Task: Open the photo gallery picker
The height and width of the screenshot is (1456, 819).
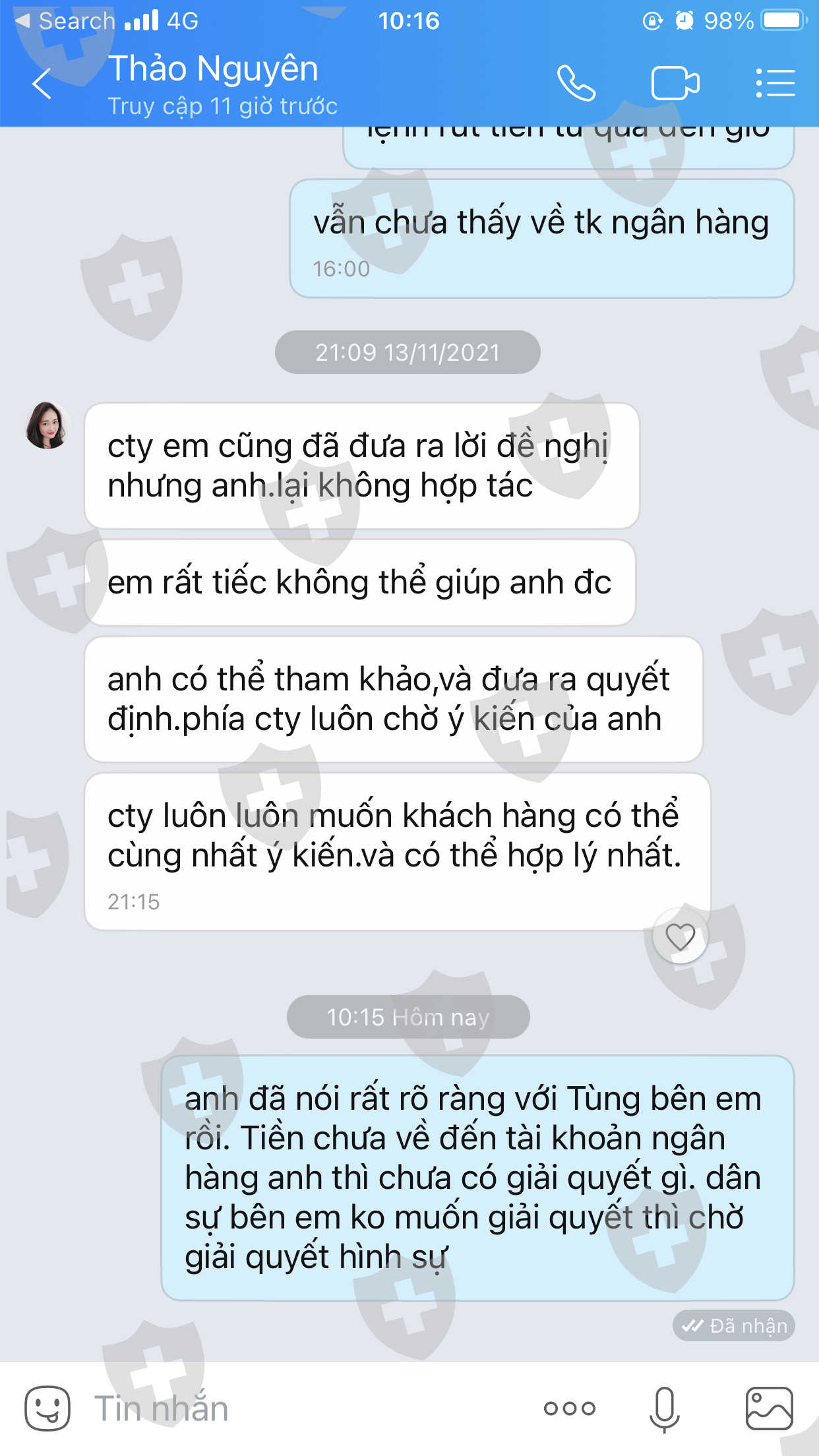Action: [769, 1409]
